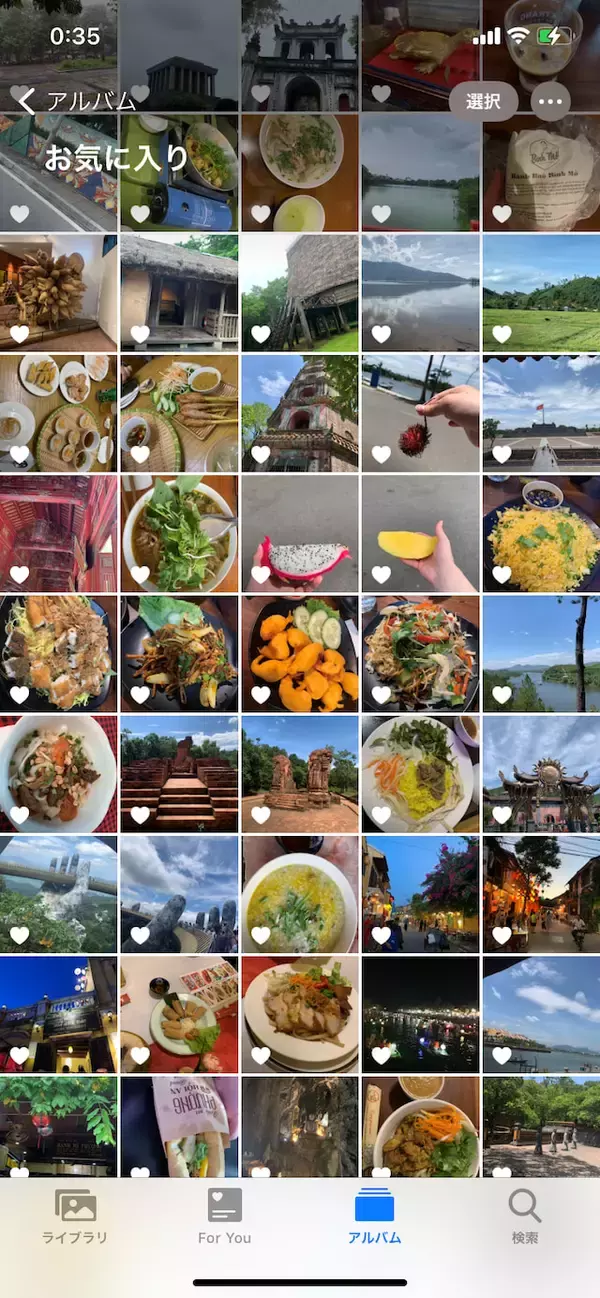Open the giant hands Golden Bridge photo
Image resolution: width=600 pixels, height=1298 pixels.
[x=58, y=893]
